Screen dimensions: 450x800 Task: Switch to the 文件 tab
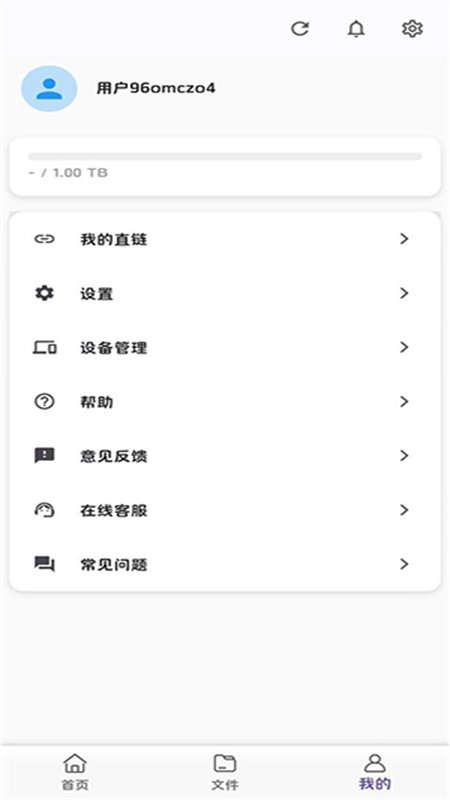[225, 771]
